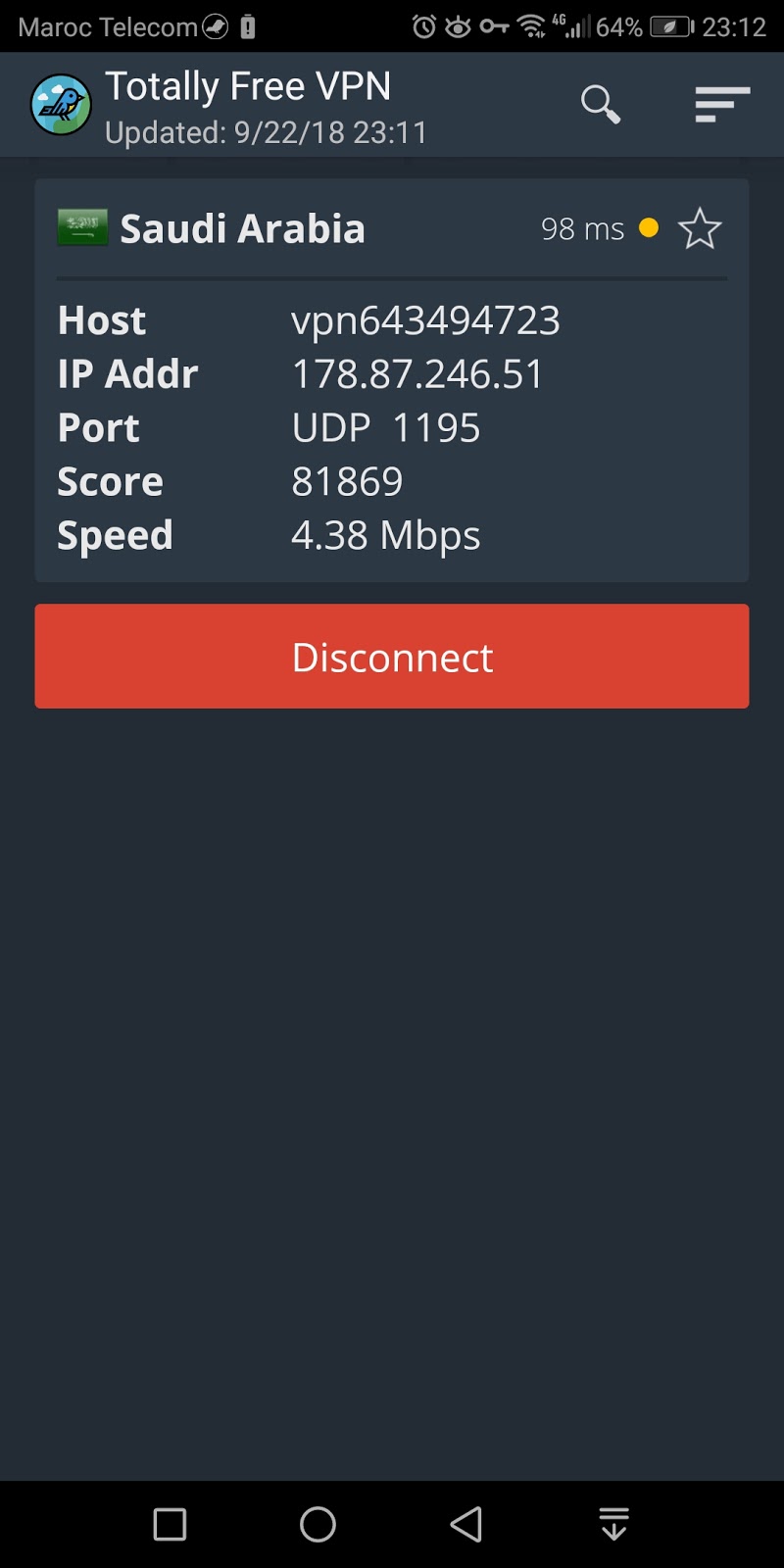Favorite the Saudi Arabia server

[x=700, y=229]
